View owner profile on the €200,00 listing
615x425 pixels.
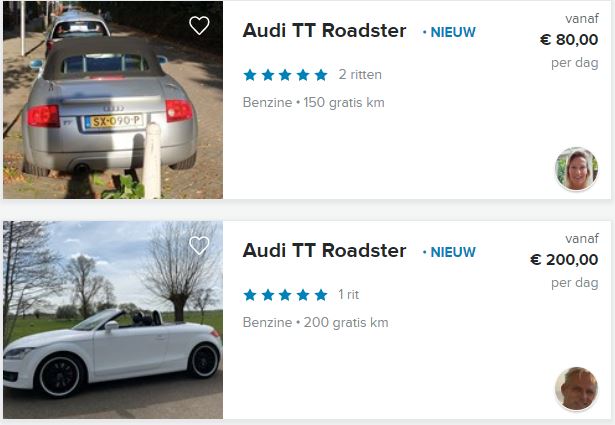pos(576,389)
